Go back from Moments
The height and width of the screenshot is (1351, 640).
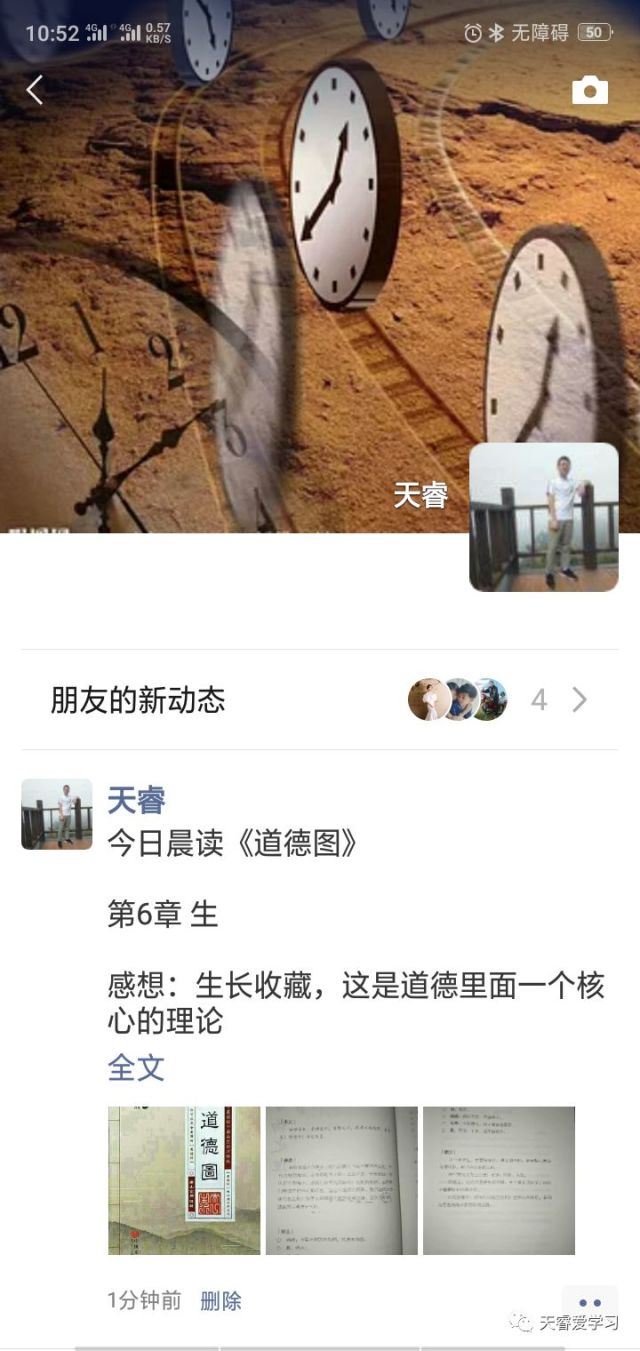click(35, 90)
